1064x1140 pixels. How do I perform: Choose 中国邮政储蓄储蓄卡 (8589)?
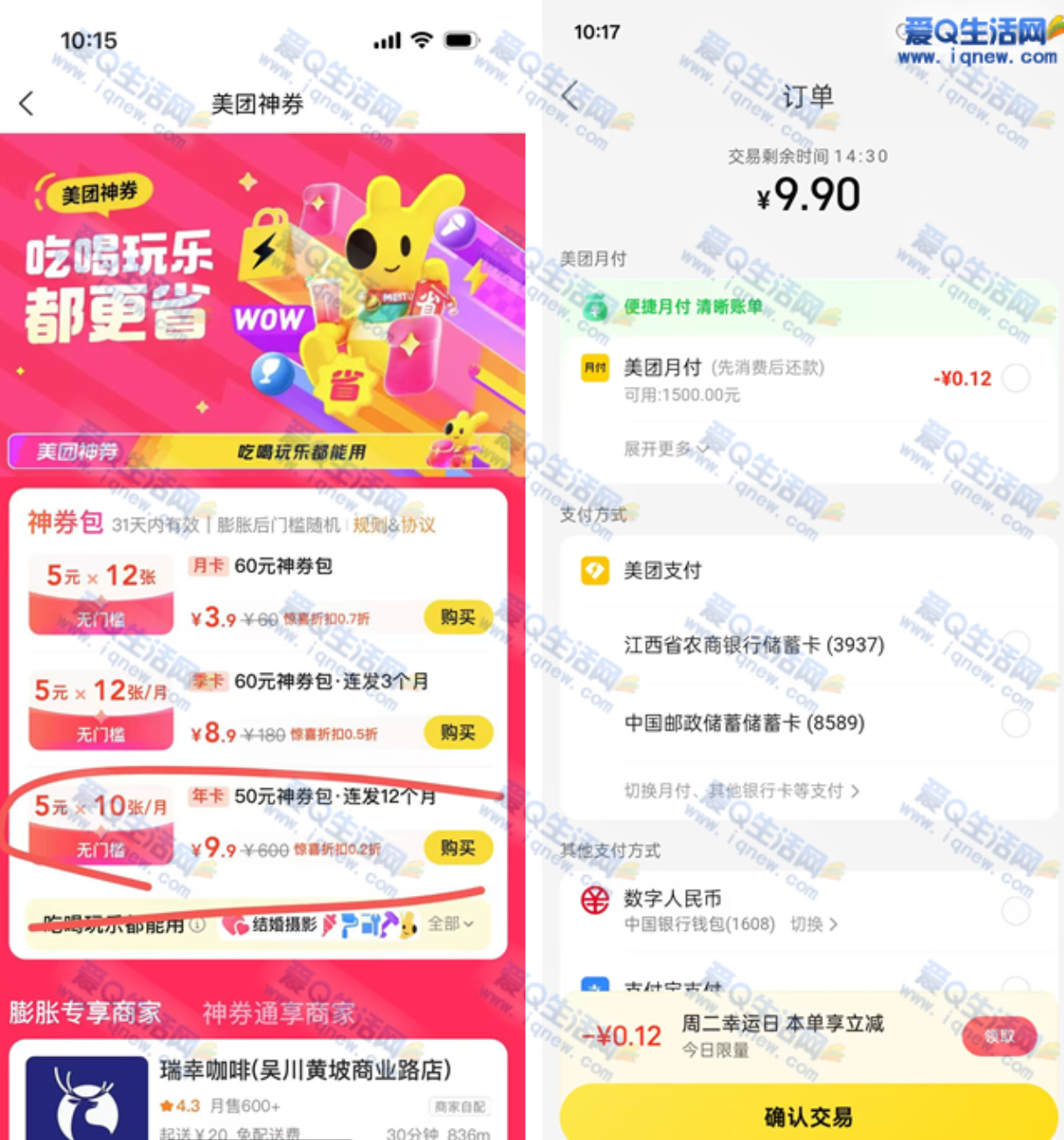[1016, 723]
